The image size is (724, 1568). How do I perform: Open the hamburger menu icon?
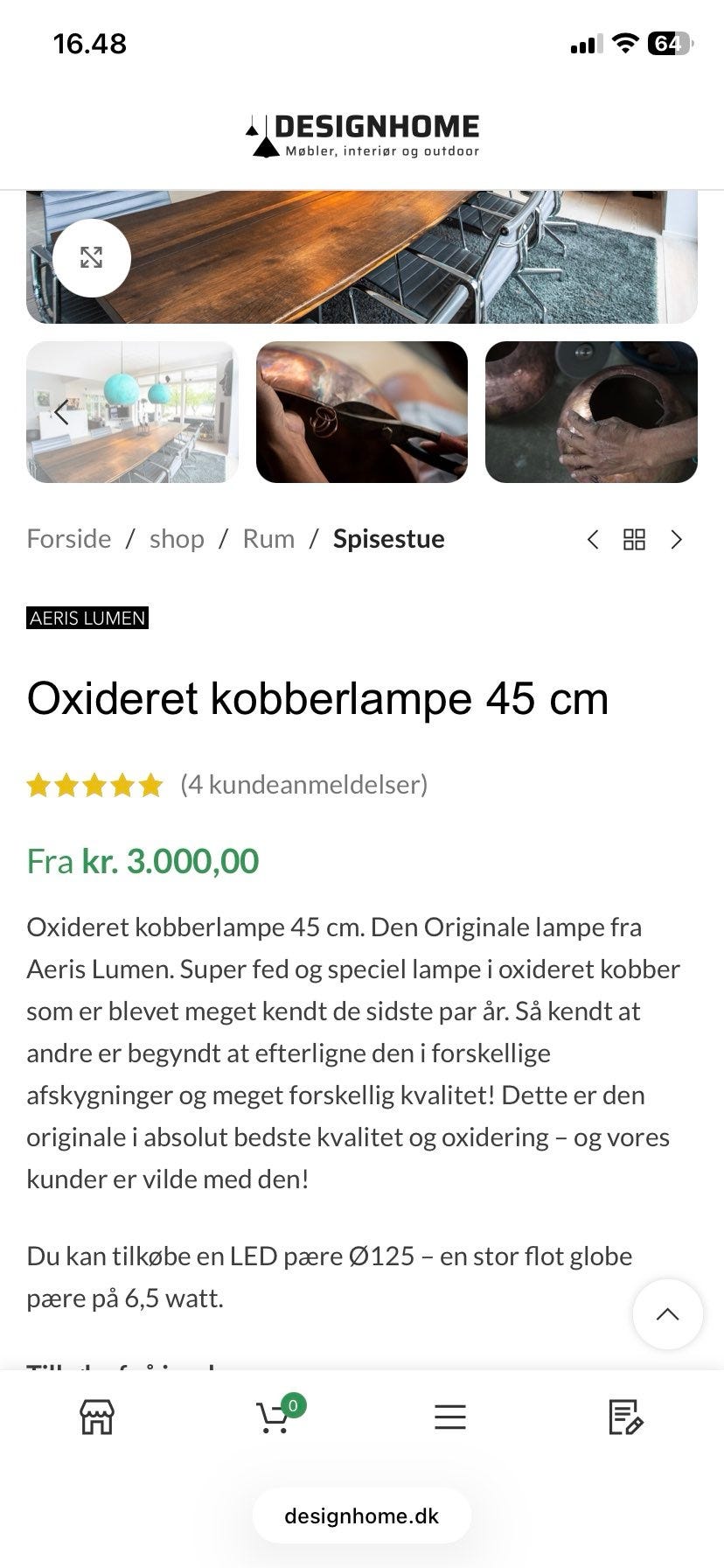(449, 1417)
